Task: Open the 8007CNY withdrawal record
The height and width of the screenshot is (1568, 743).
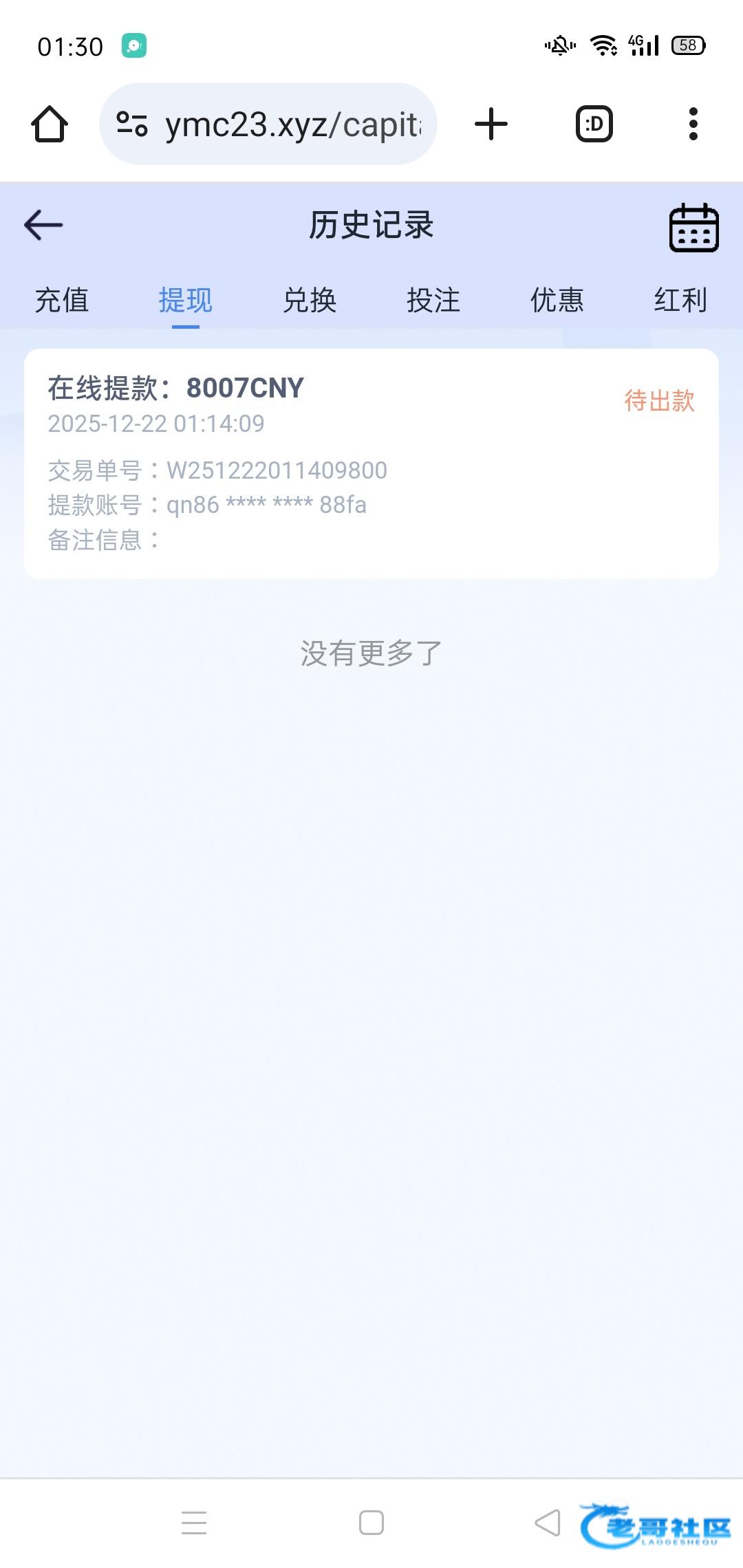Action: (x=371, y=463)
